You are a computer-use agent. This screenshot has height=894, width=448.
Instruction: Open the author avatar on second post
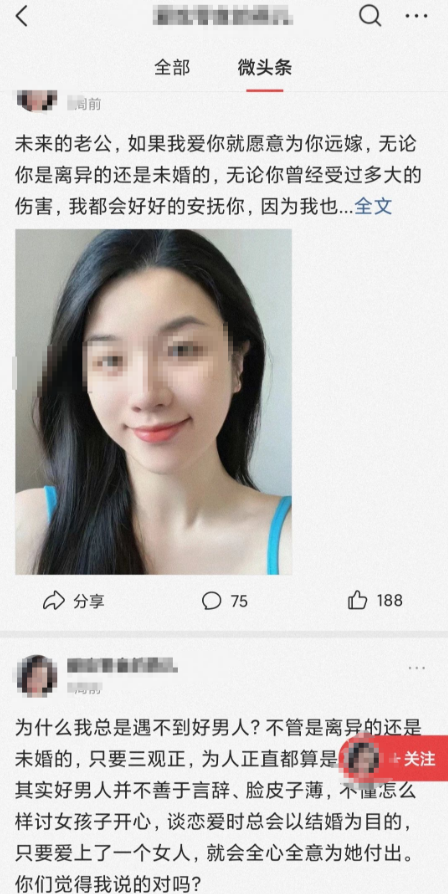(x=37, y=676)
